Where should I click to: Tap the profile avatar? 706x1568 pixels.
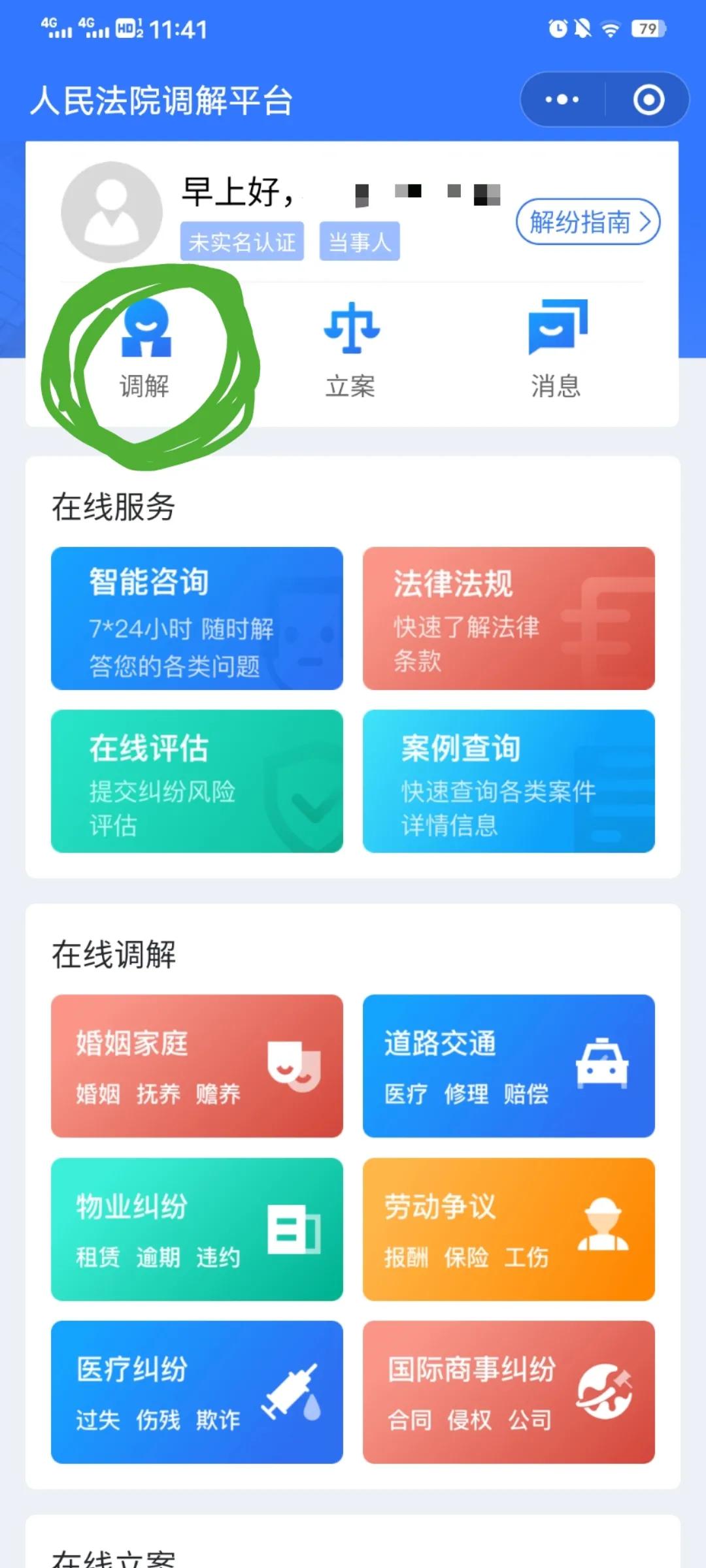coord(112,212)
